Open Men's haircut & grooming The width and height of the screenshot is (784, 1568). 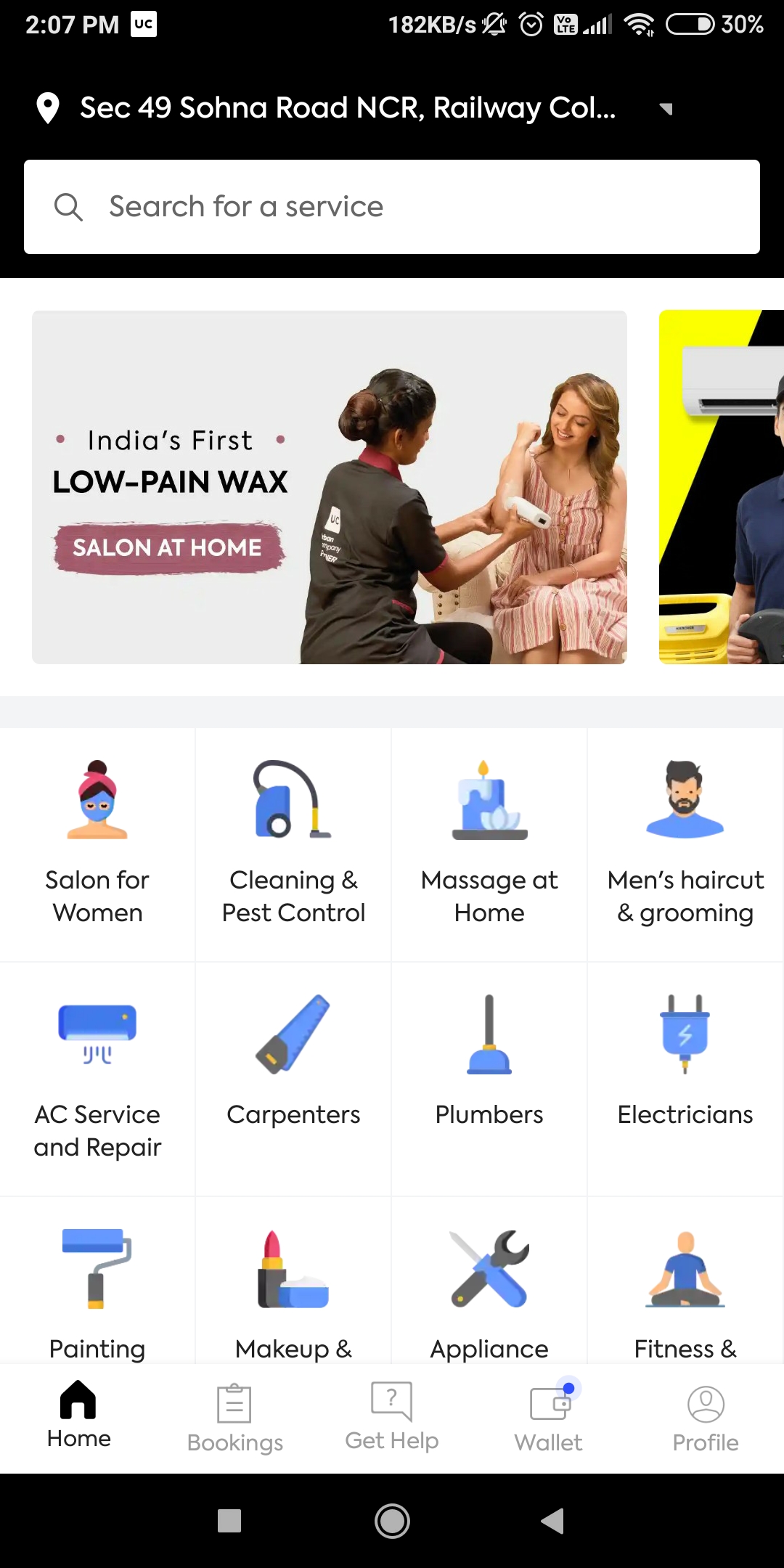pyautogui.click(x=685, y=844)
